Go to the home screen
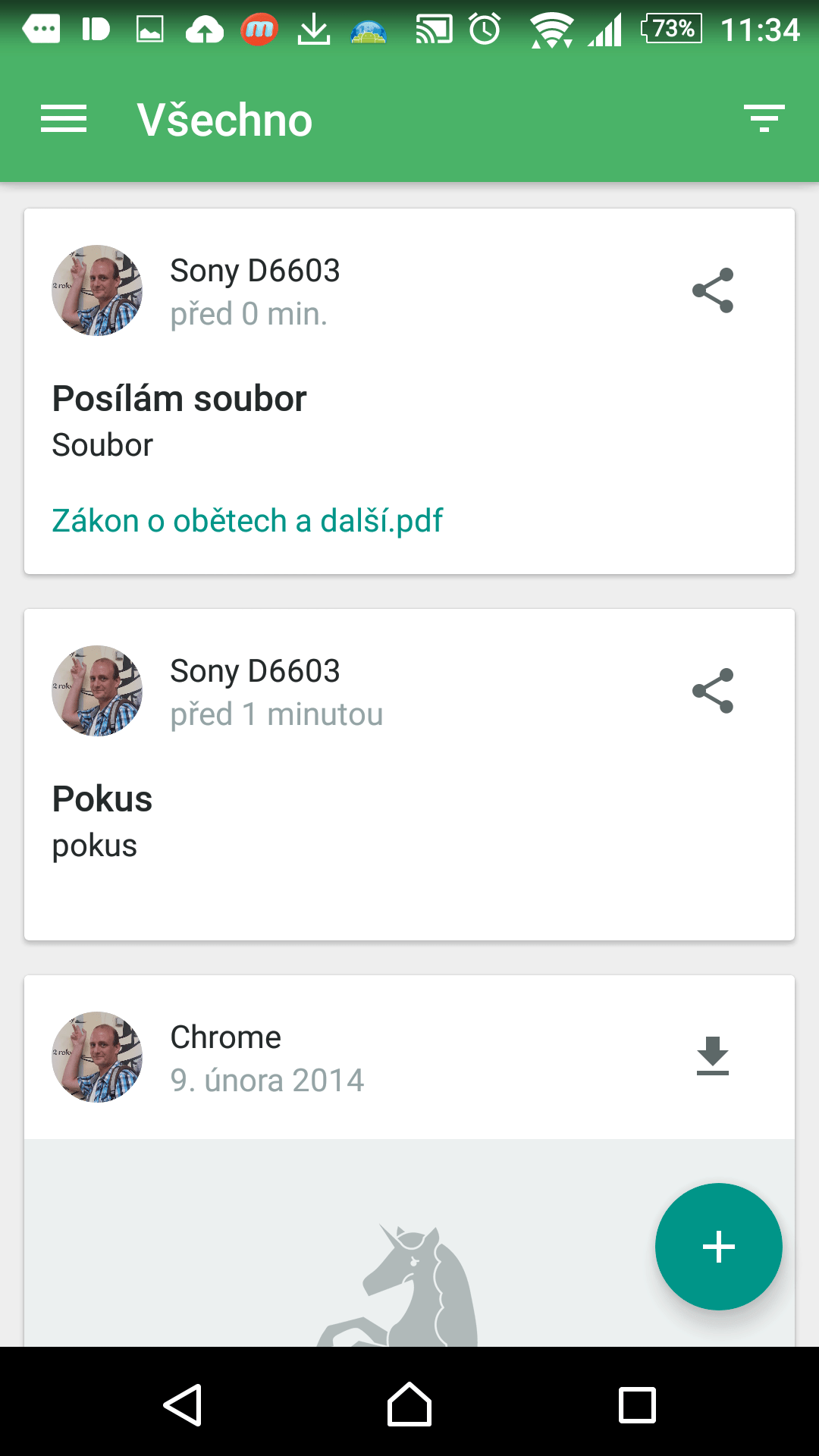The image size is (819, 1456). (409, 1404)
